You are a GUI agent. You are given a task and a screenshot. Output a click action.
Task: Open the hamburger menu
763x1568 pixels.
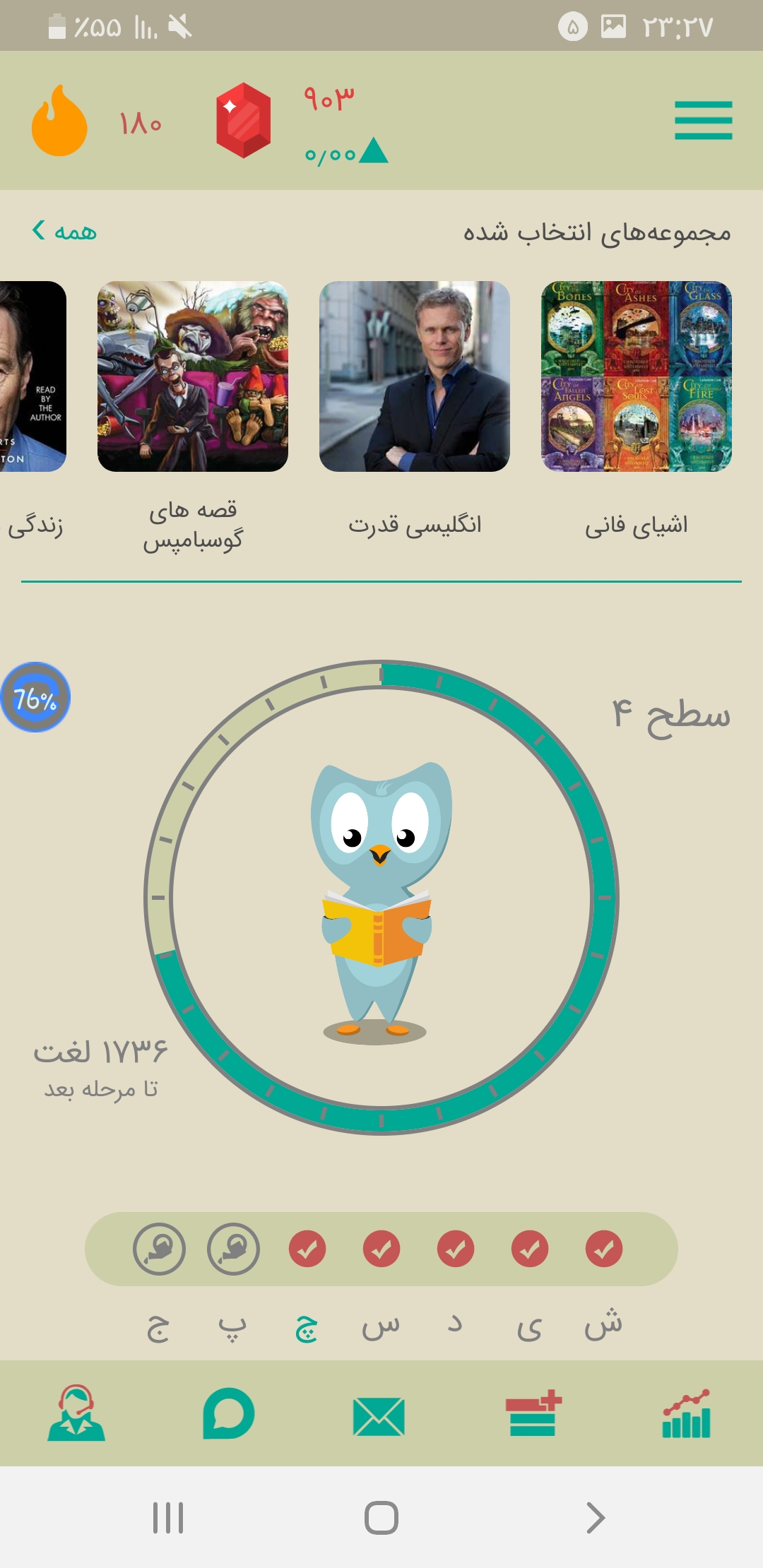tap(703, 120)
